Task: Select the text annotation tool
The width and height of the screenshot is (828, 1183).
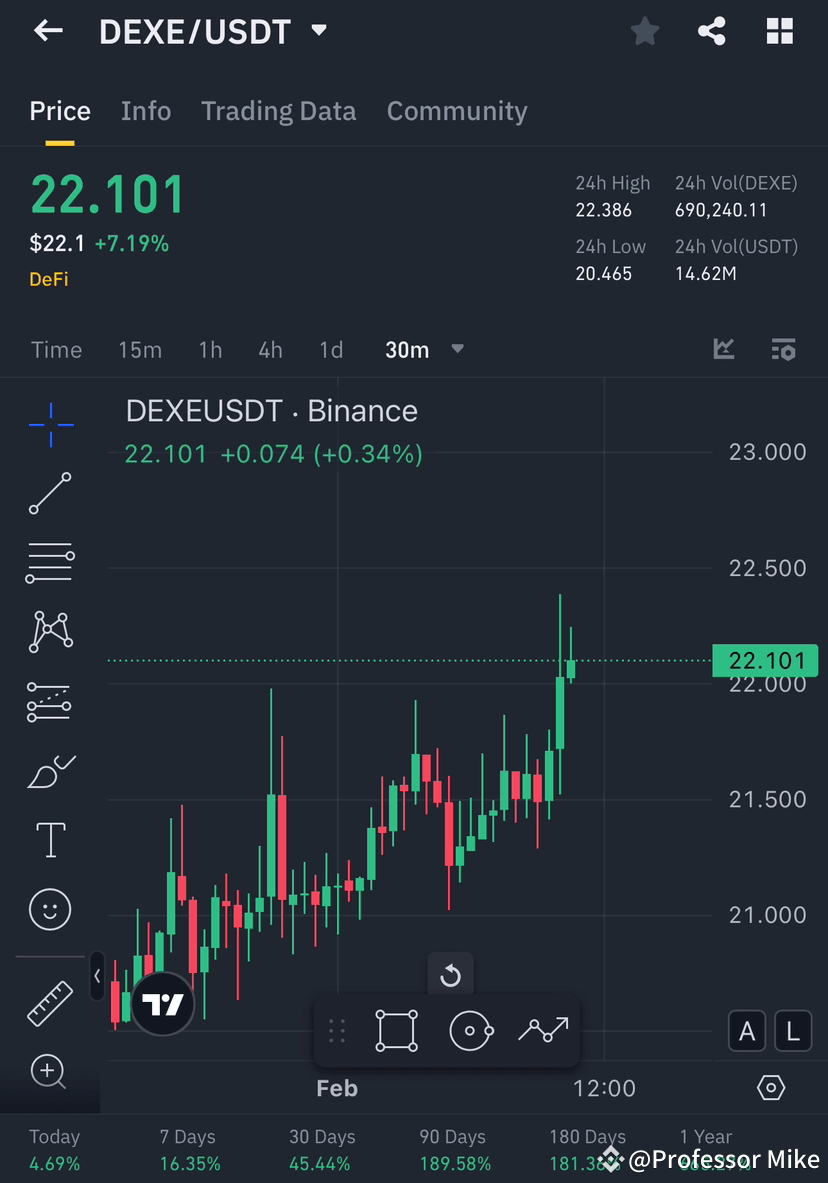Action: pyautogui.click(x=50, y=840)
